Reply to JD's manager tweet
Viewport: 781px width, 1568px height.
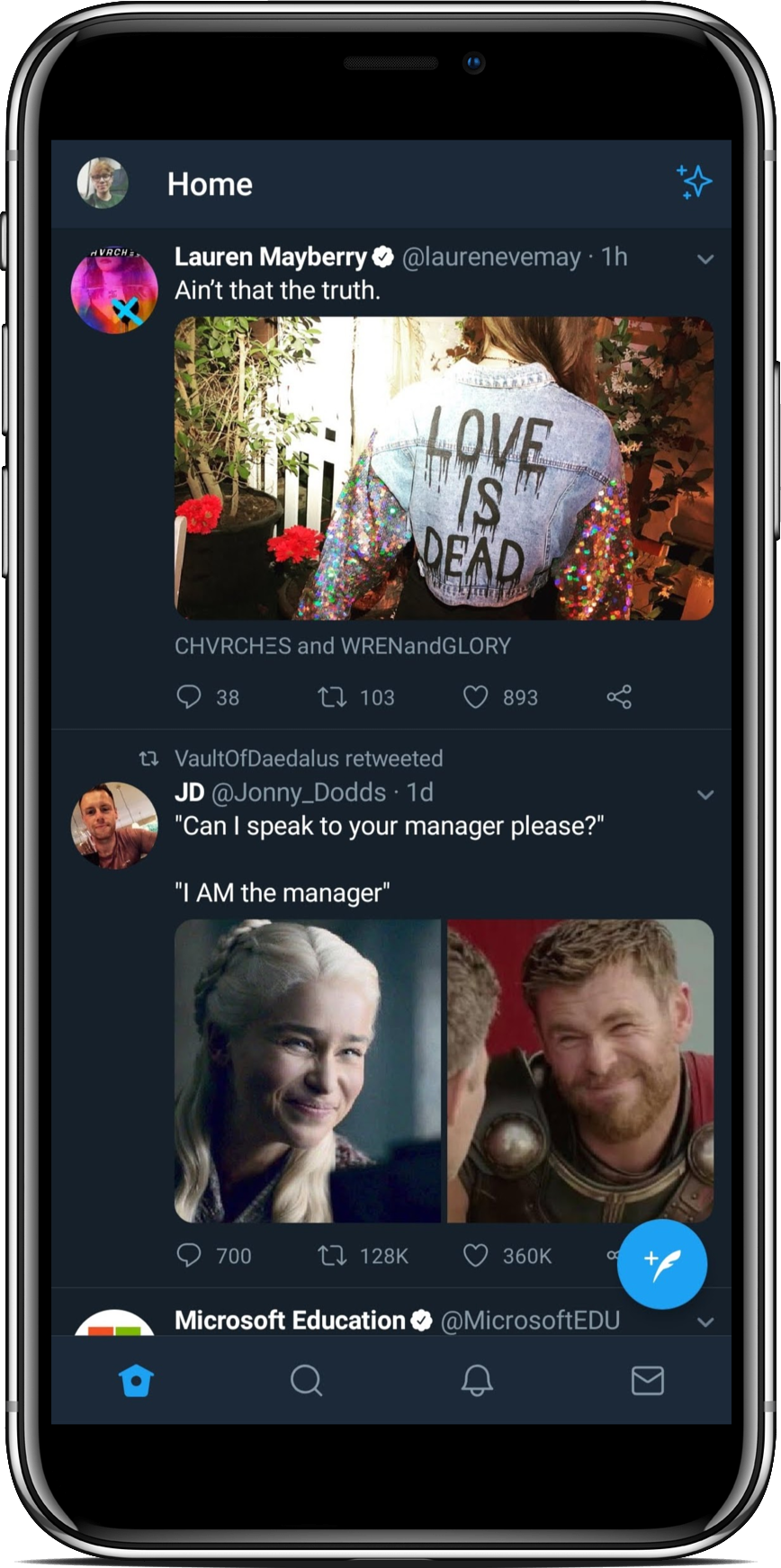[189, 1255]
